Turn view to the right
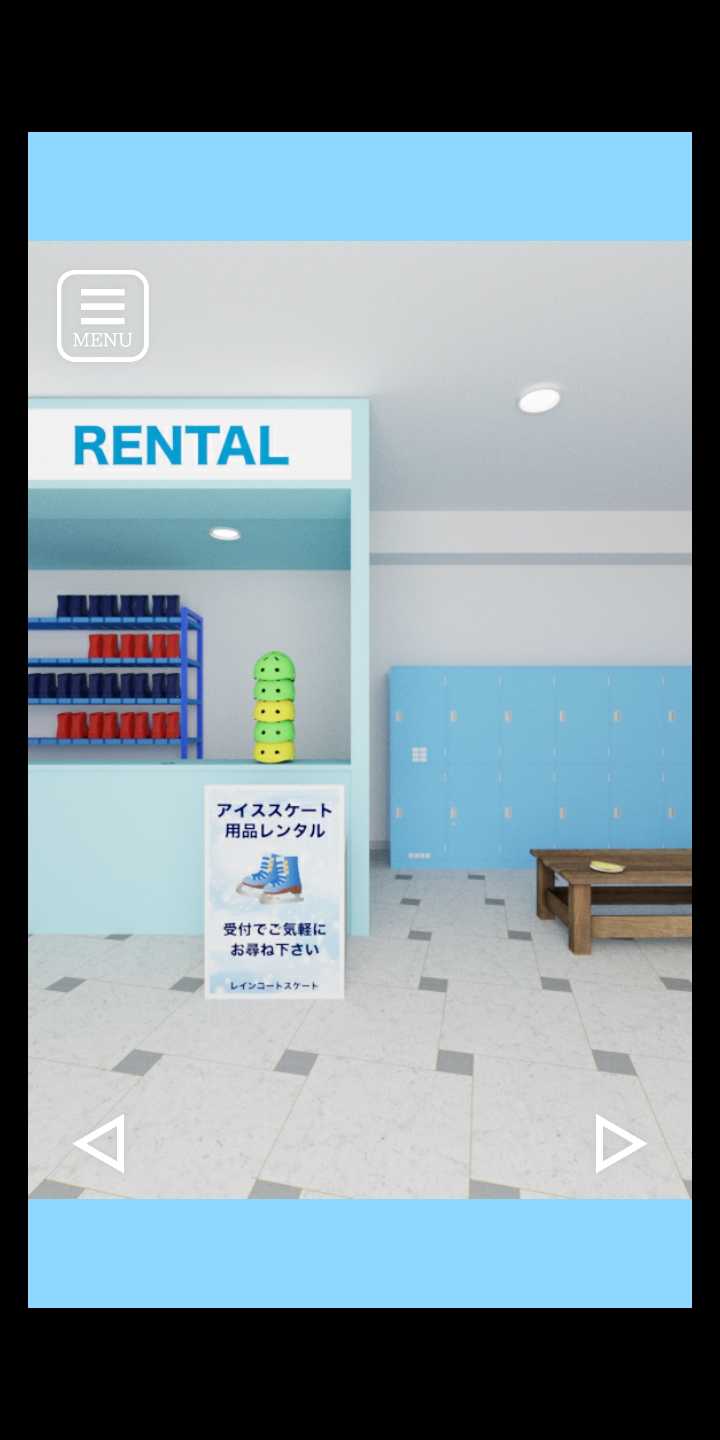The image size is (720, 1440). click(x=619, y=1143)
